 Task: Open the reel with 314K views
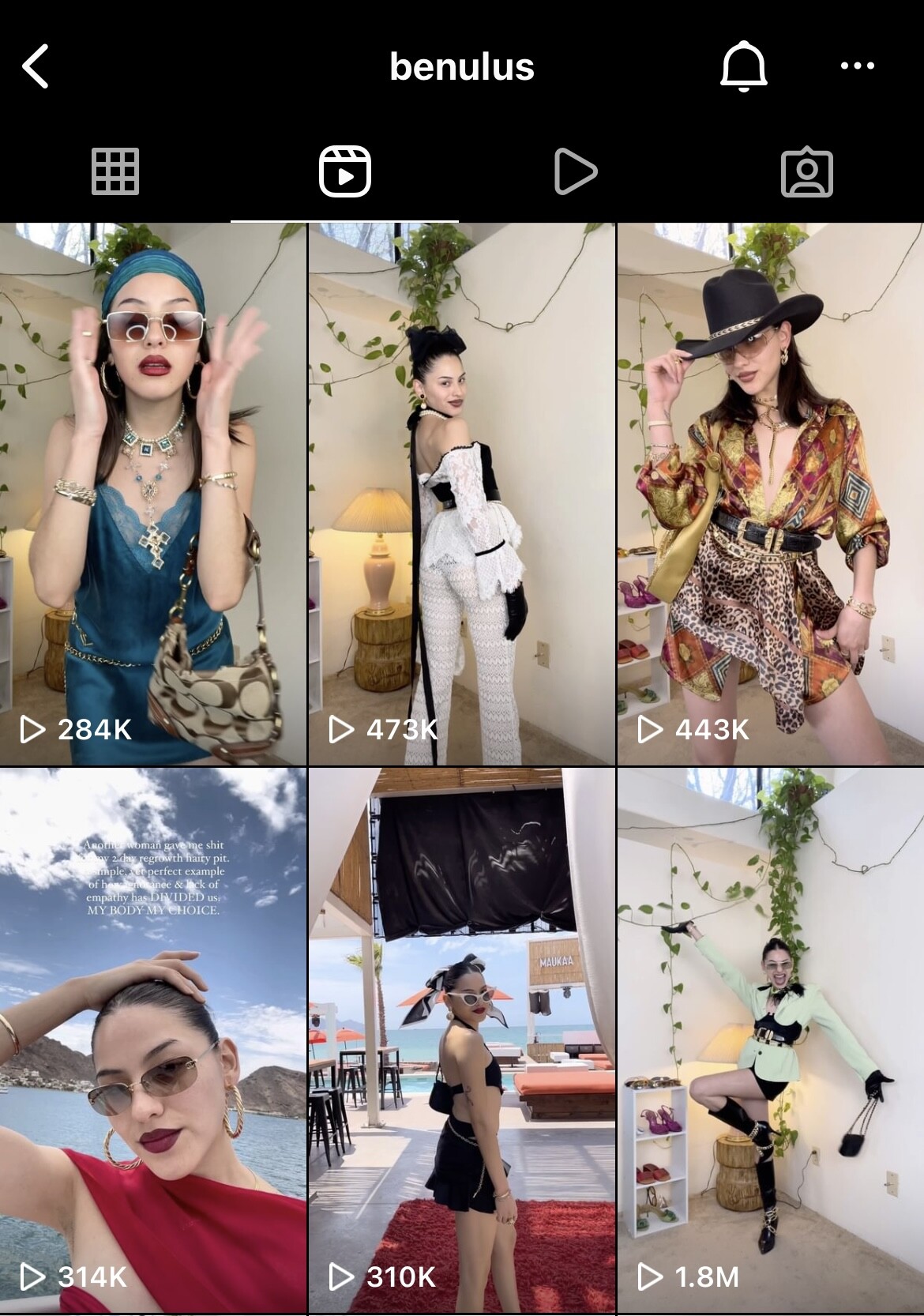(x=153, y=1041)
